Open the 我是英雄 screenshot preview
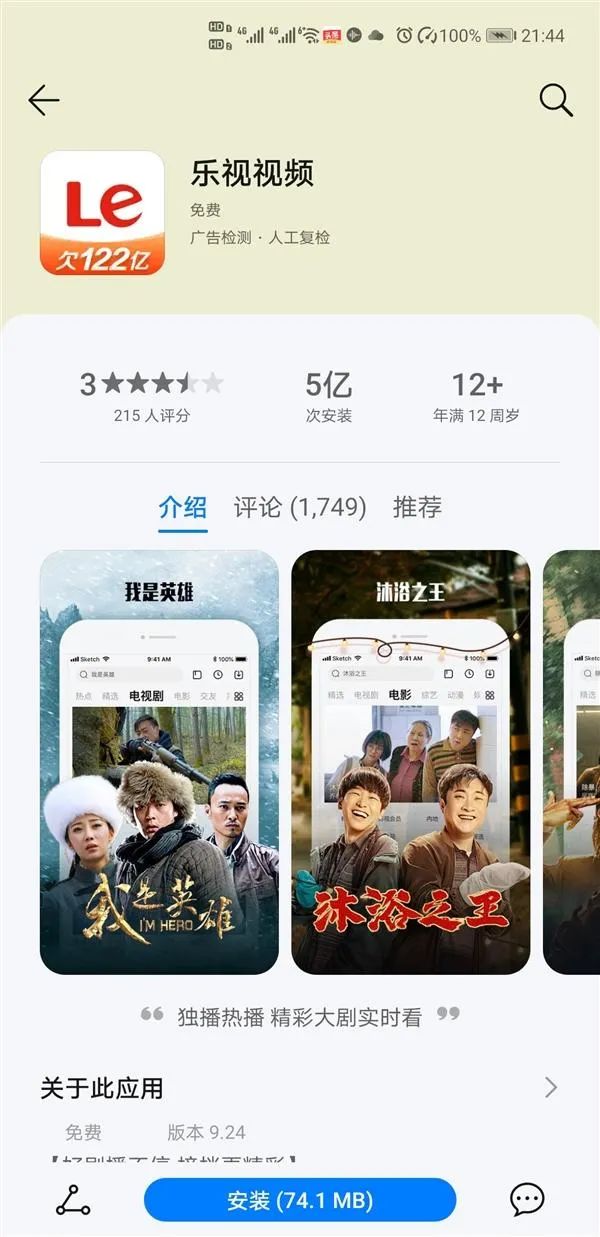 pyautogui.click(x=159, y=762)
